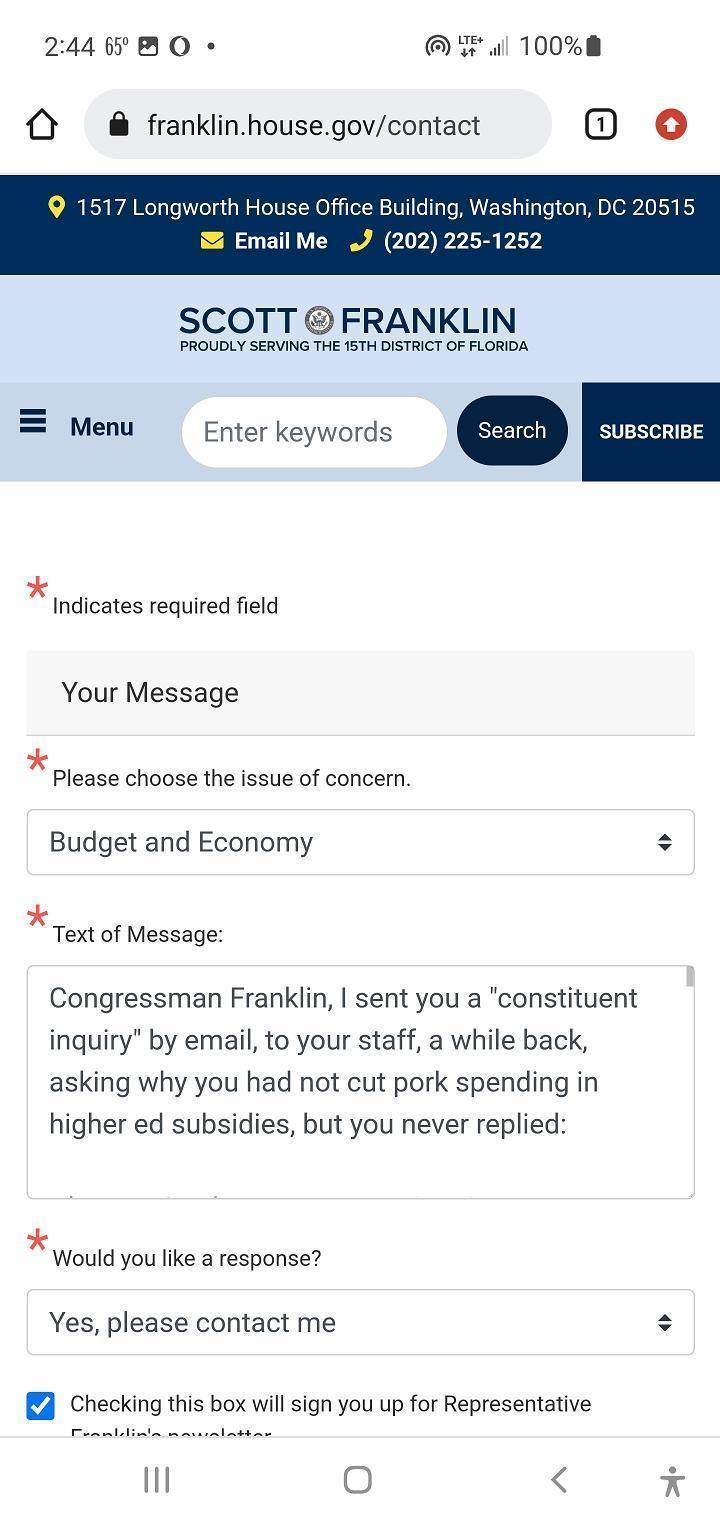Expand the issue of concern dropdown
Image resolution: width=720 pixels, height=1520 pixels.
point(360,842)
